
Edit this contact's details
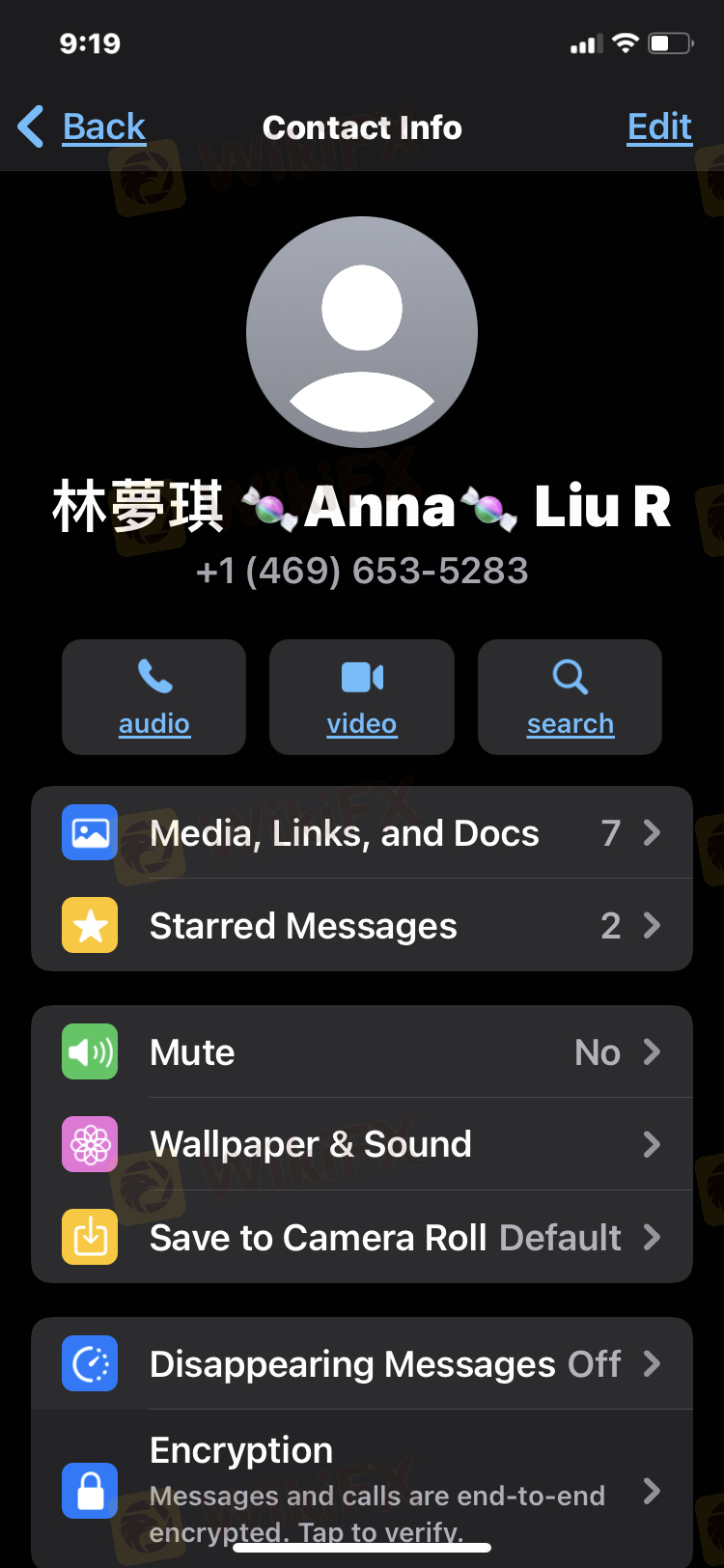pyautogui.click(x=659, y=127)
